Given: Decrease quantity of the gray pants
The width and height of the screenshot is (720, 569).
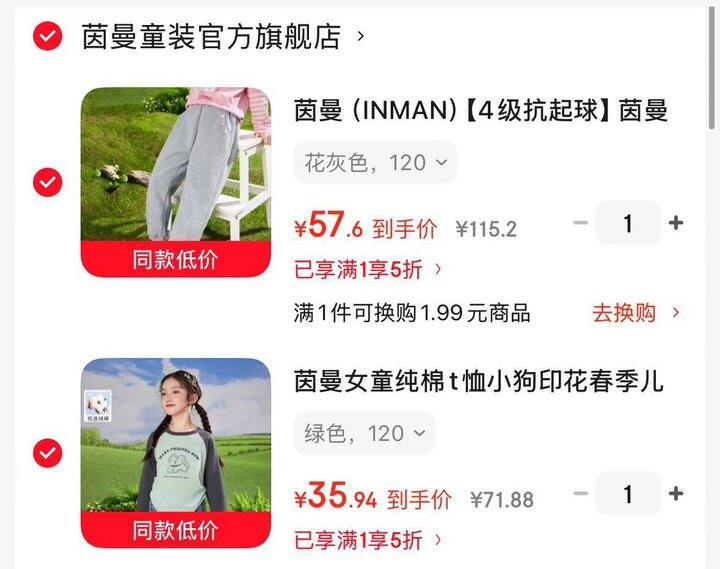Looking at the screenshot, I should click(580, 223).
